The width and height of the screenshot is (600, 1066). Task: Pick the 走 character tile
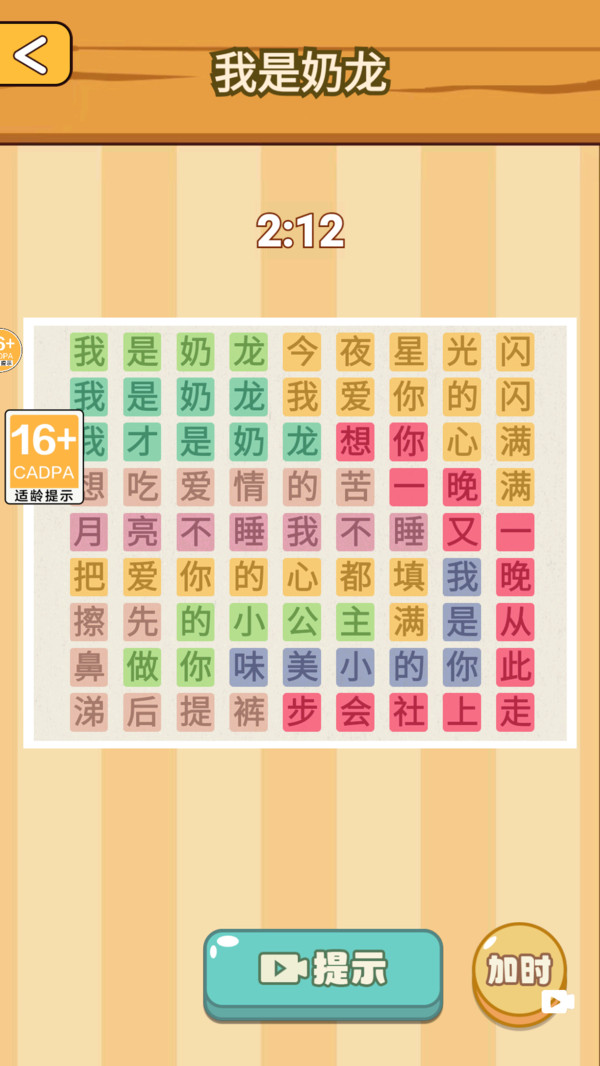click(515, 712)
